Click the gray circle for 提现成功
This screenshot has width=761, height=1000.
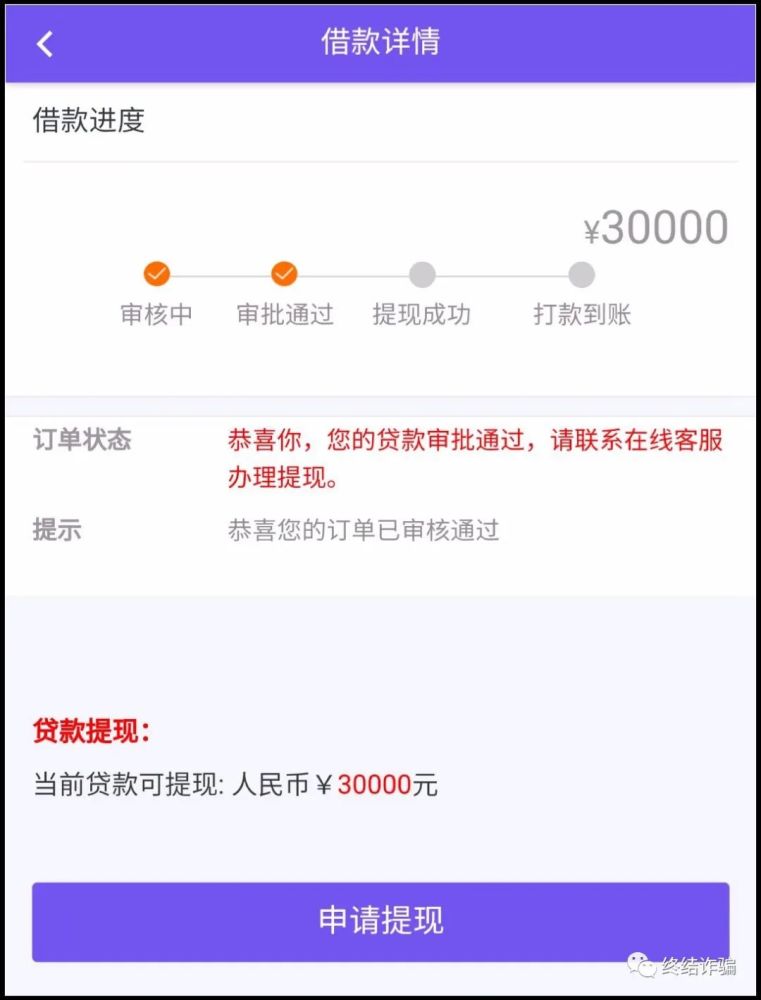422,272
